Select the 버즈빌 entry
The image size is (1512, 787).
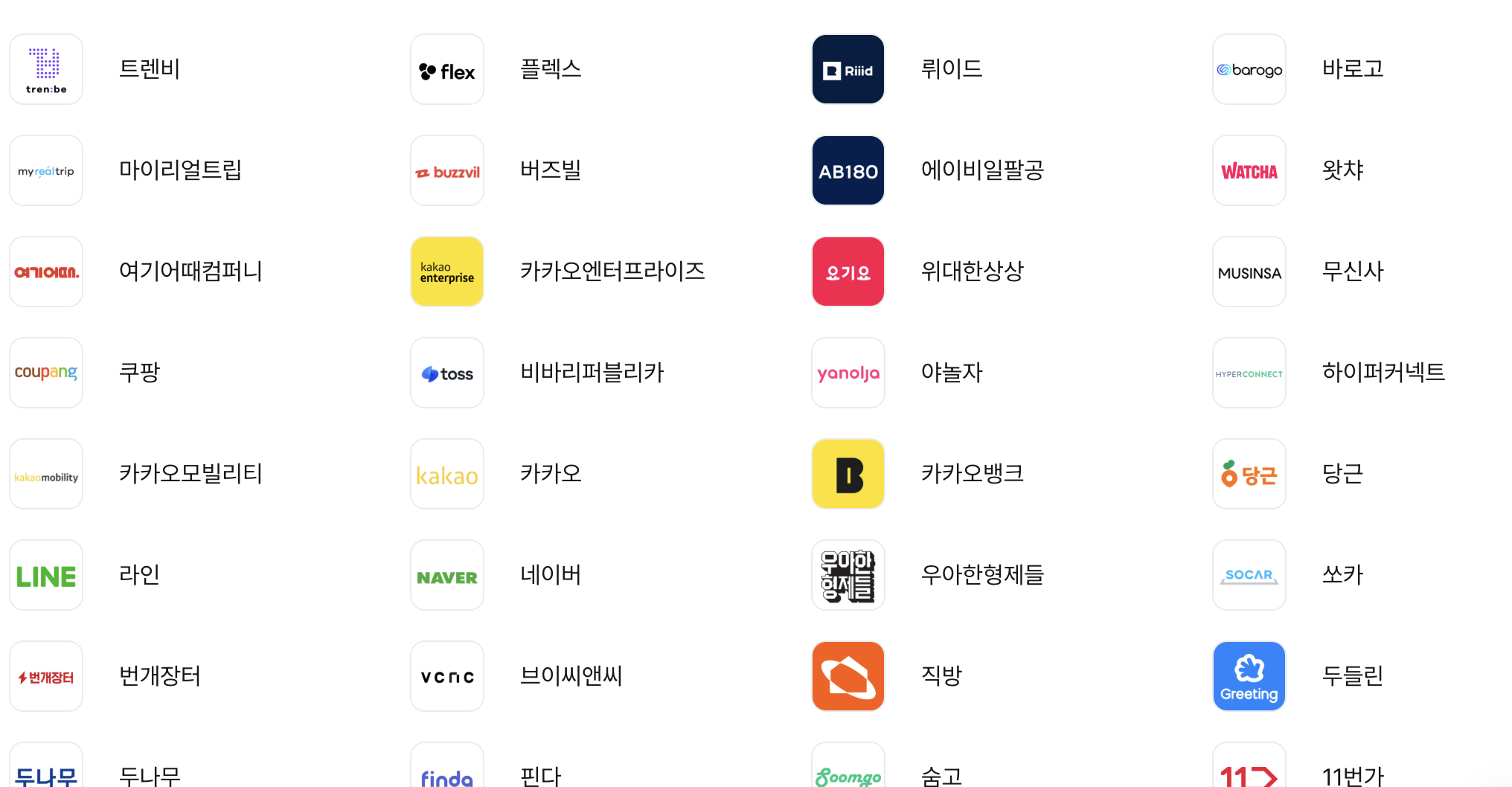point(550,170)
